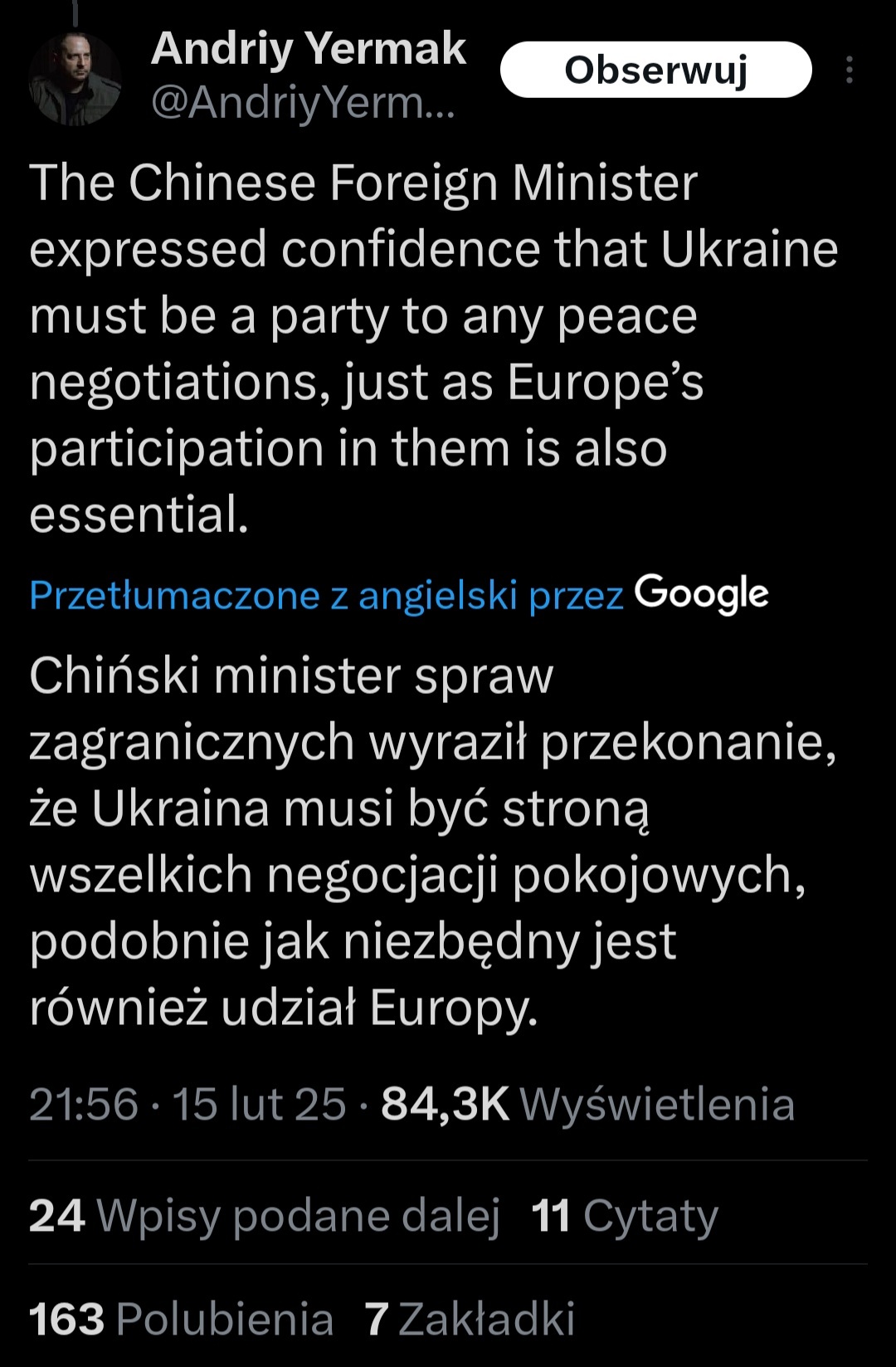Open Andriy Yermak's profile via his name
The height and width of the screenshot is (1367, 896).
[308, 49]
